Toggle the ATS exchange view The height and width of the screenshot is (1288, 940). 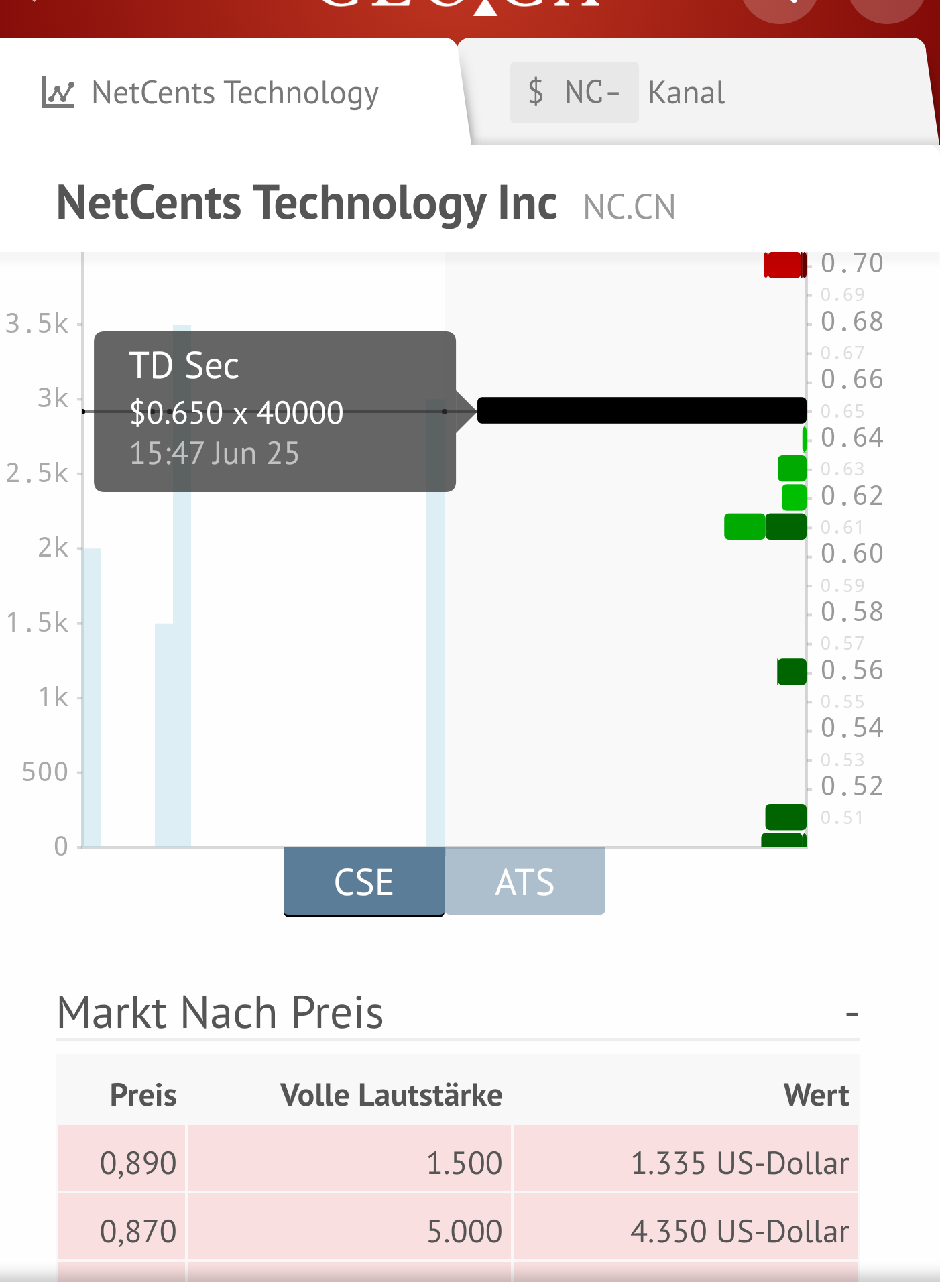pyautogui.click(x=525, y=882)
